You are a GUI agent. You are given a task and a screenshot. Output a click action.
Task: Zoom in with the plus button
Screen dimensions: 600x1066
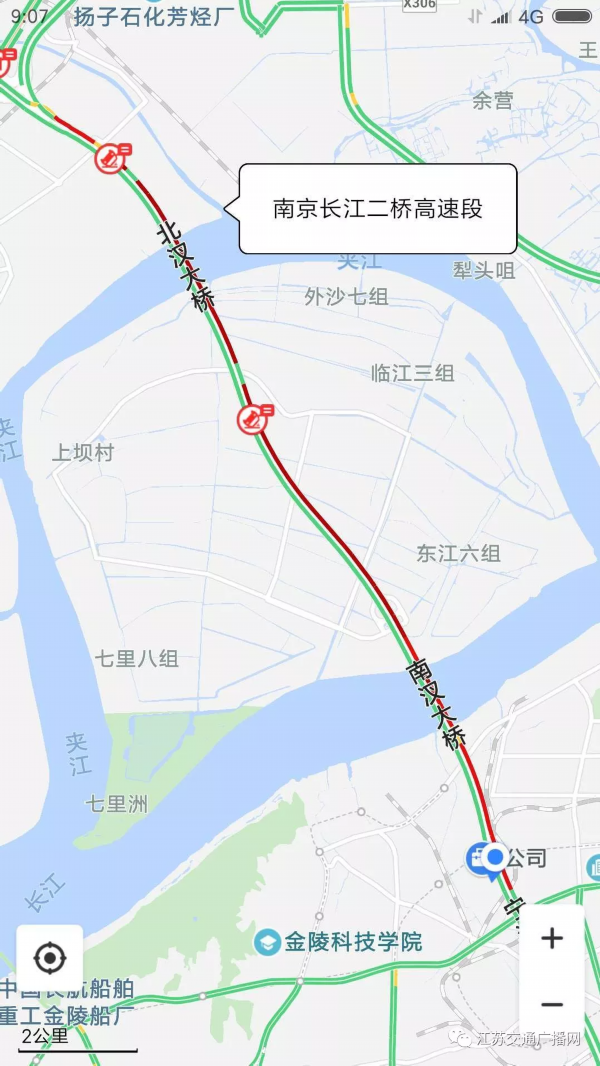[x=551, y=938]
